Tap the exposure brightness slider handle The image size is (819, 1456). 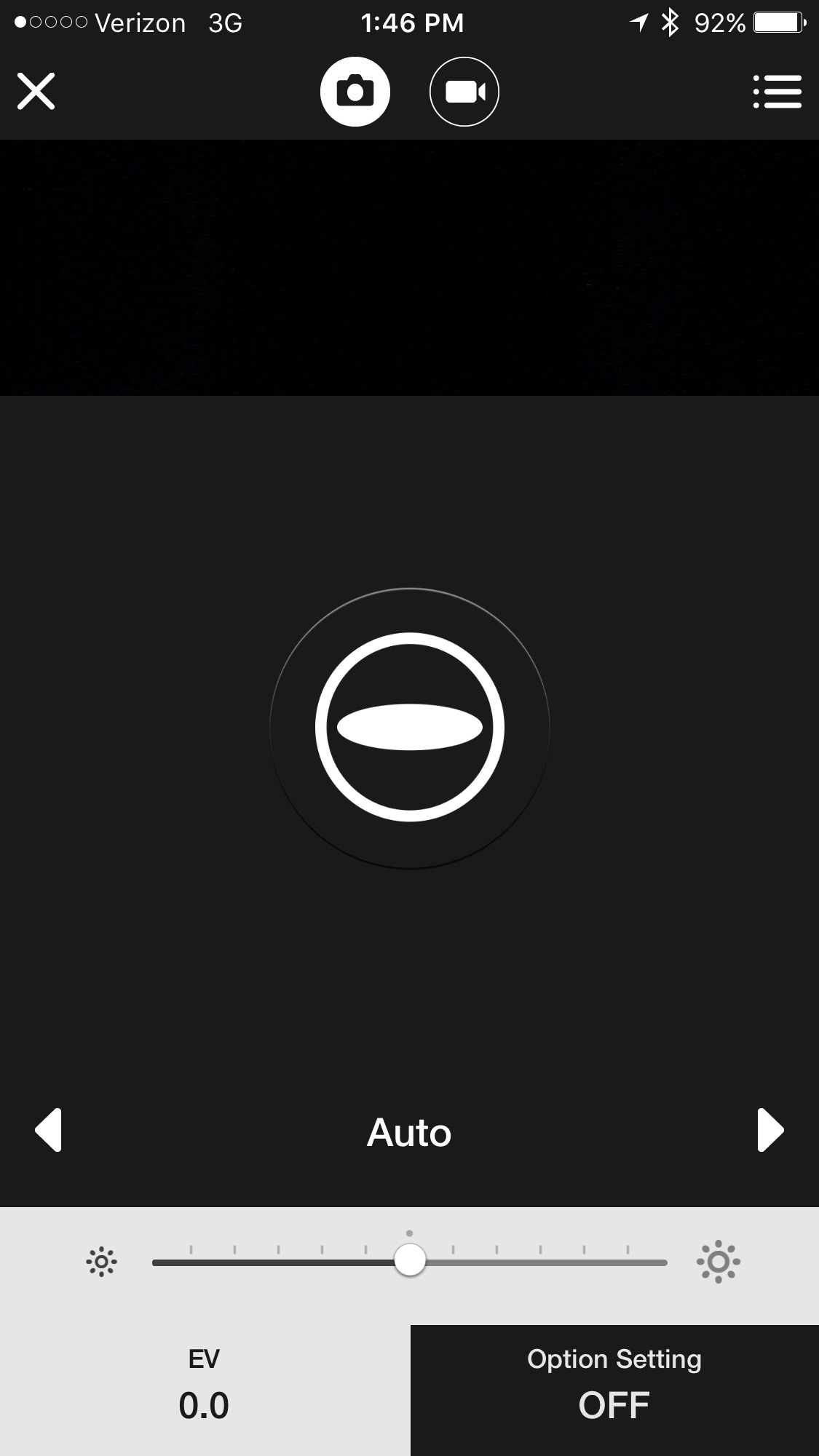click(x=410, y=1260)
